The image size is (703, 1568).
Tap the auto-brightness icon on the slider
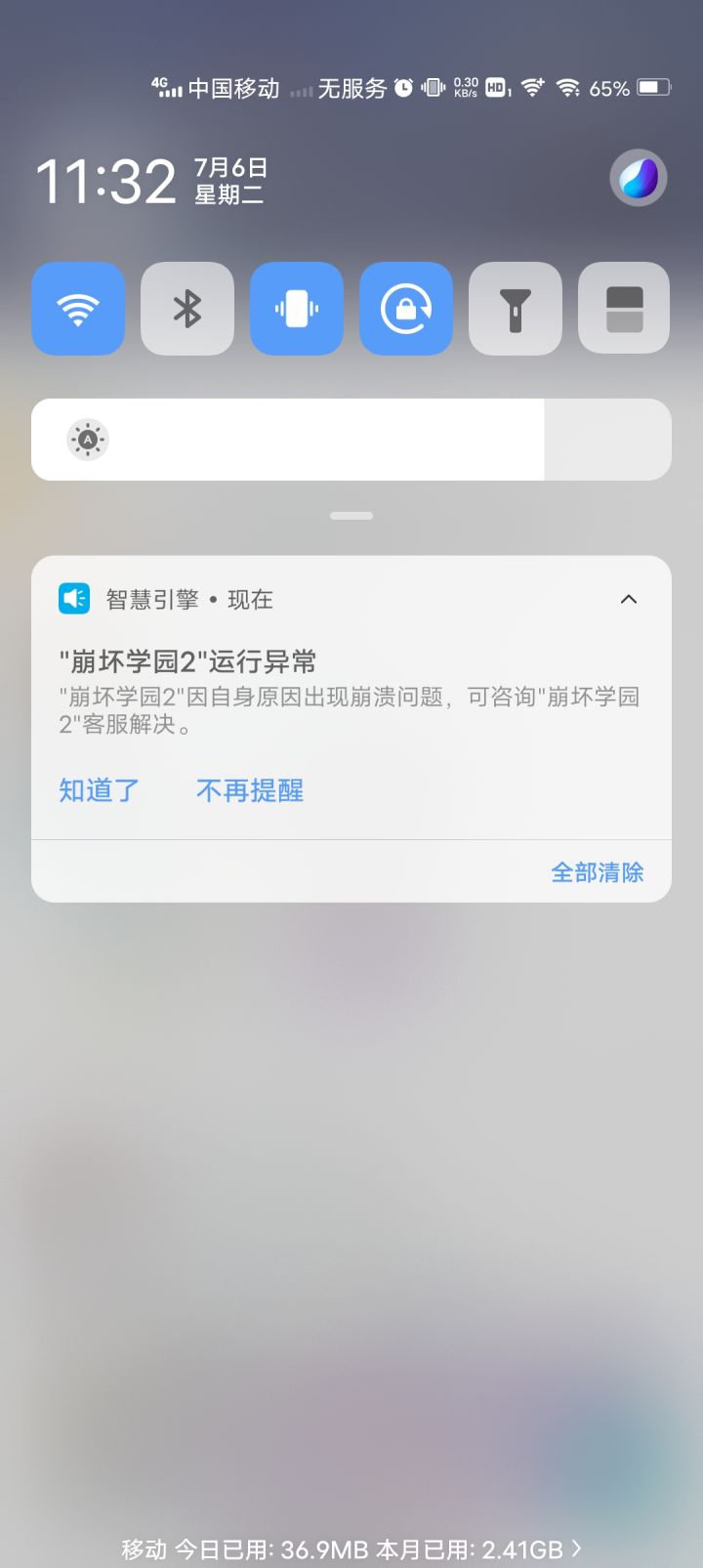88,440
